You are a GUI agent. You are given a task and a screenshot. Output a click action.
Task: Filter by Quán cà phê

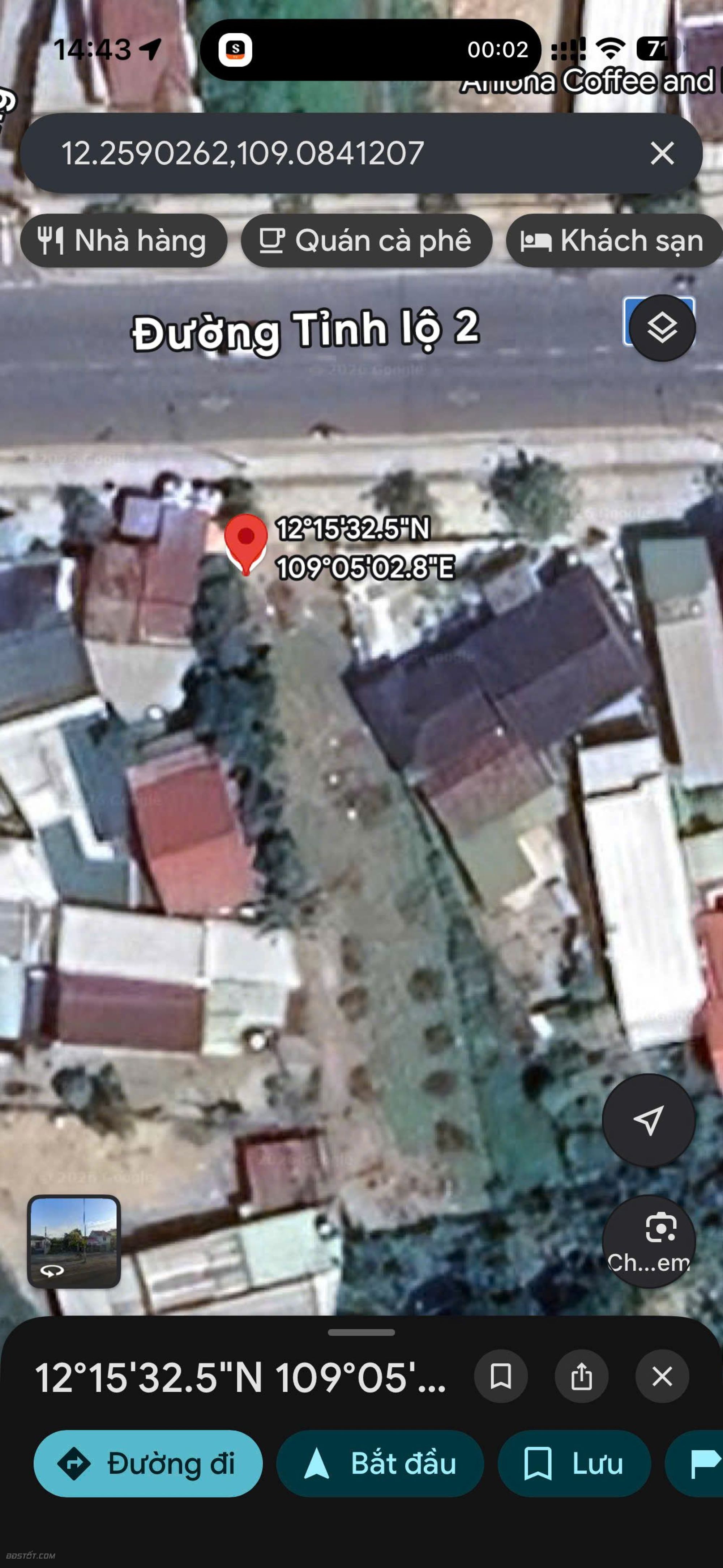pos(366,241)
